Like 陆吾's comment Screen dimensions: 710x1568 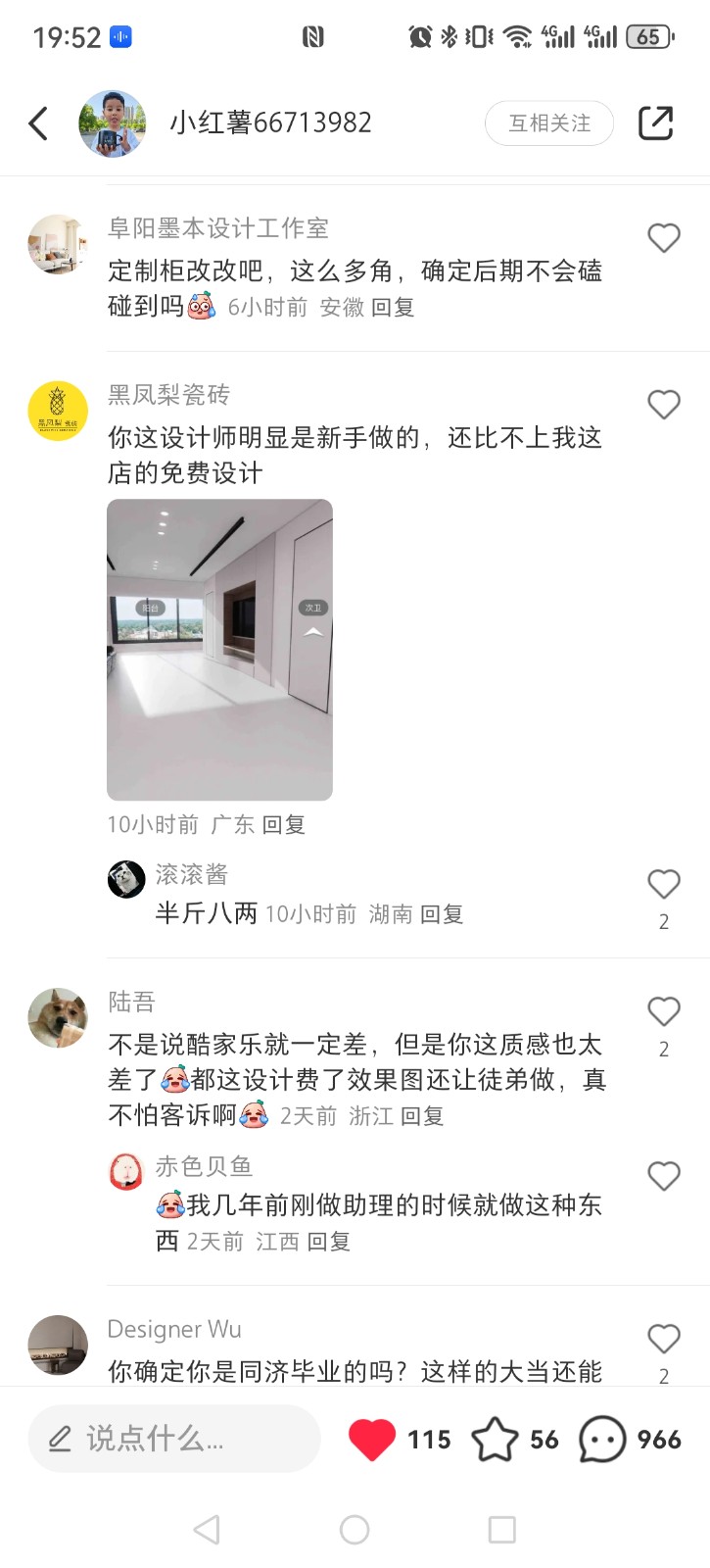pyautogui.click(x=664, y=1012)
